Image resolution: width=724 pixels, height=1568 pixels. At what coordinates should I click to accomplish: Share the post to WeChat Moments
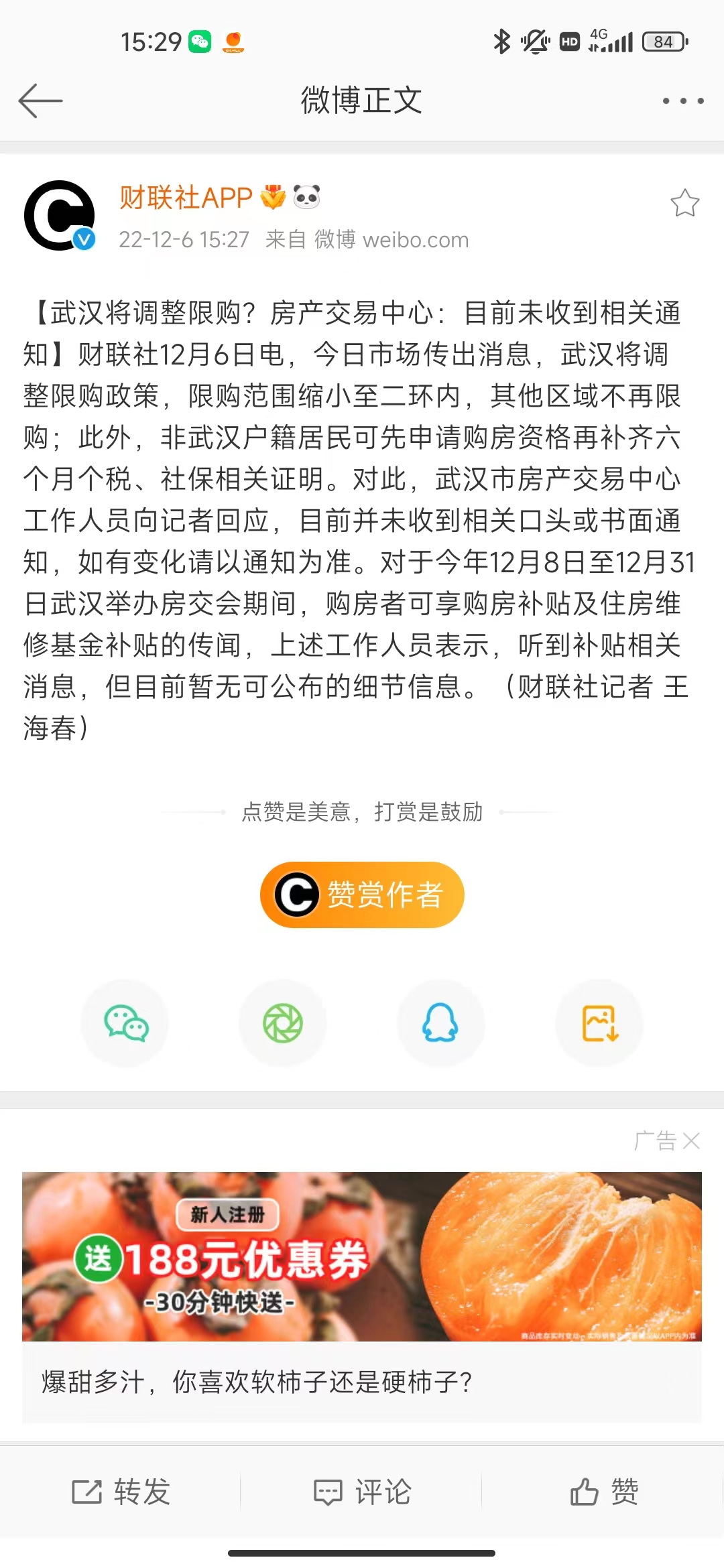283,1023
